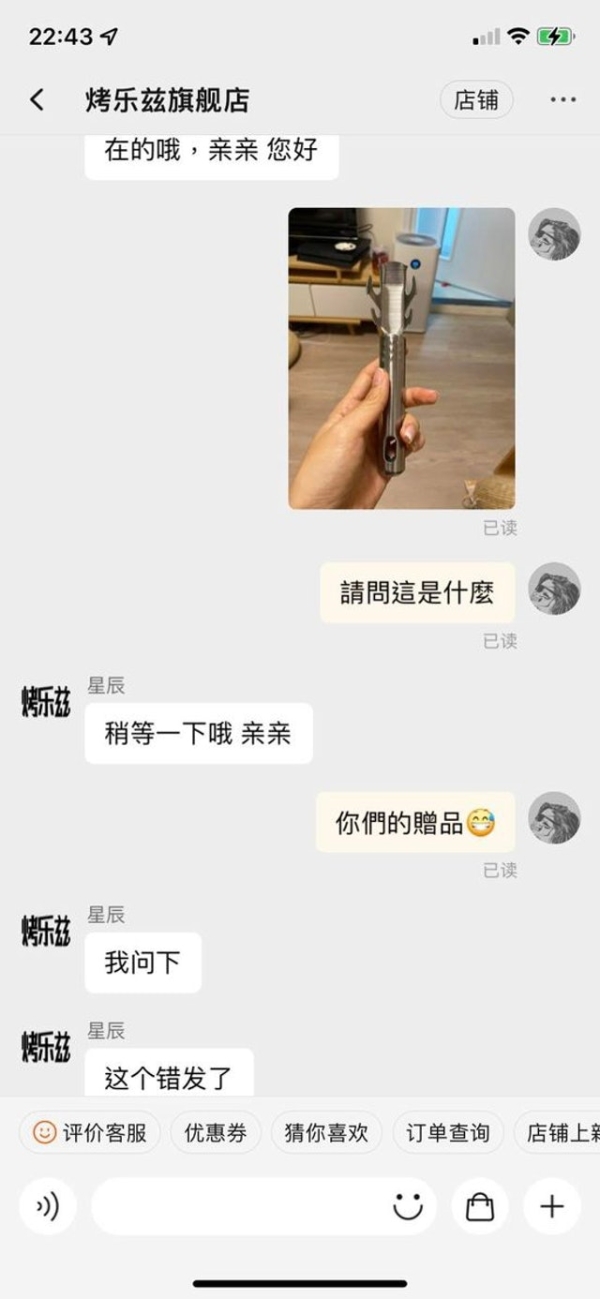Select the 猜你喜欢 chip
Viewport: 600px width, 1299px height.
click(x=326, y=1132)
